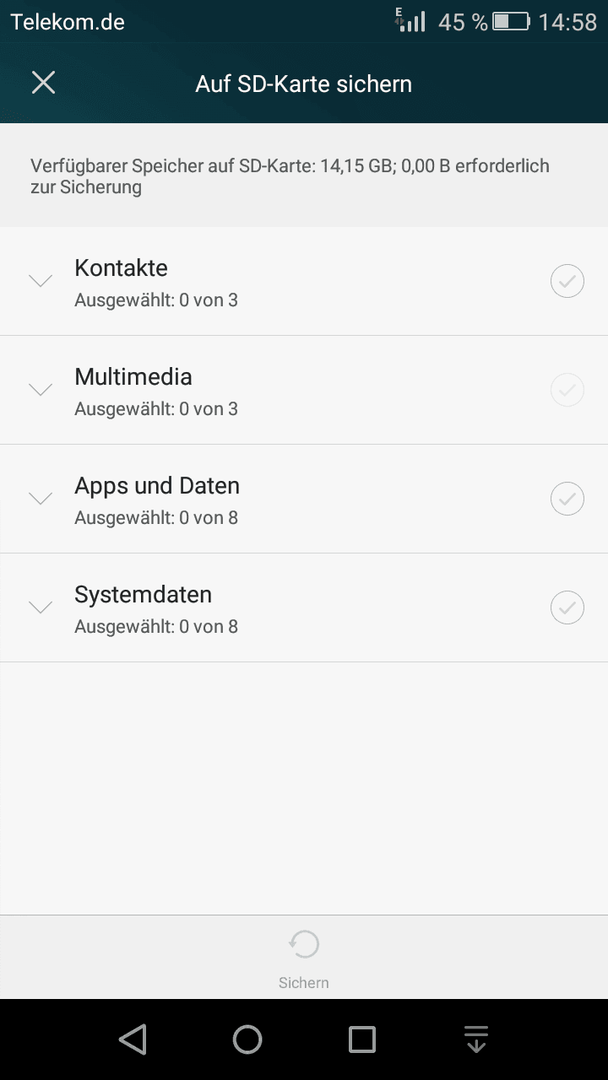Expand the Multimedia section
This screenshot has width=608, height=1080.
click(x=41, y=389)
